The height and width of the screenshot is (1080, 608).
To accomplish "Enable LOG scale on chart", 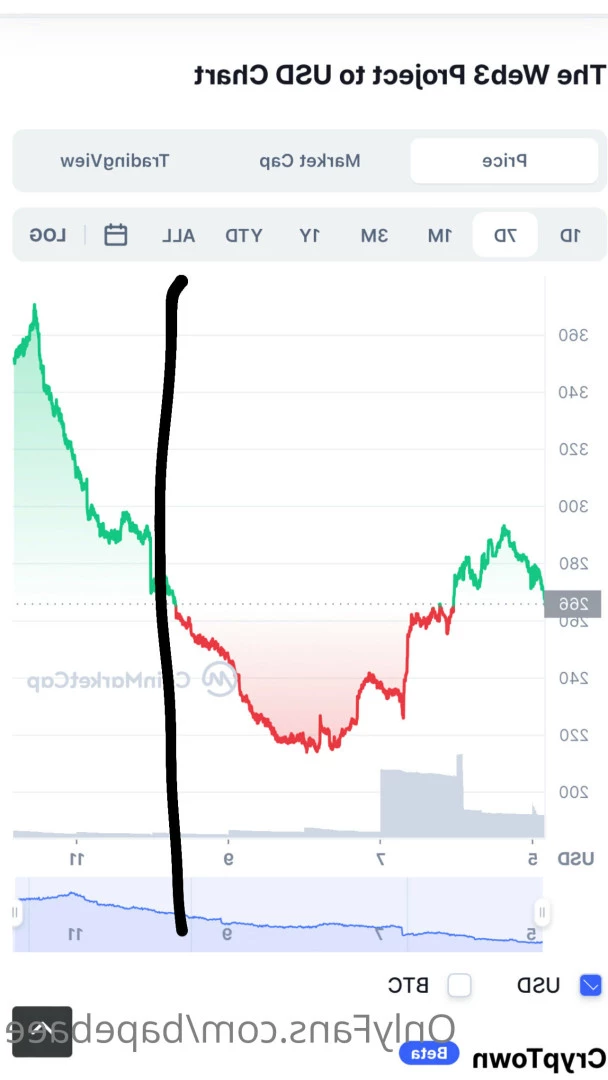I will coord(48,235).
